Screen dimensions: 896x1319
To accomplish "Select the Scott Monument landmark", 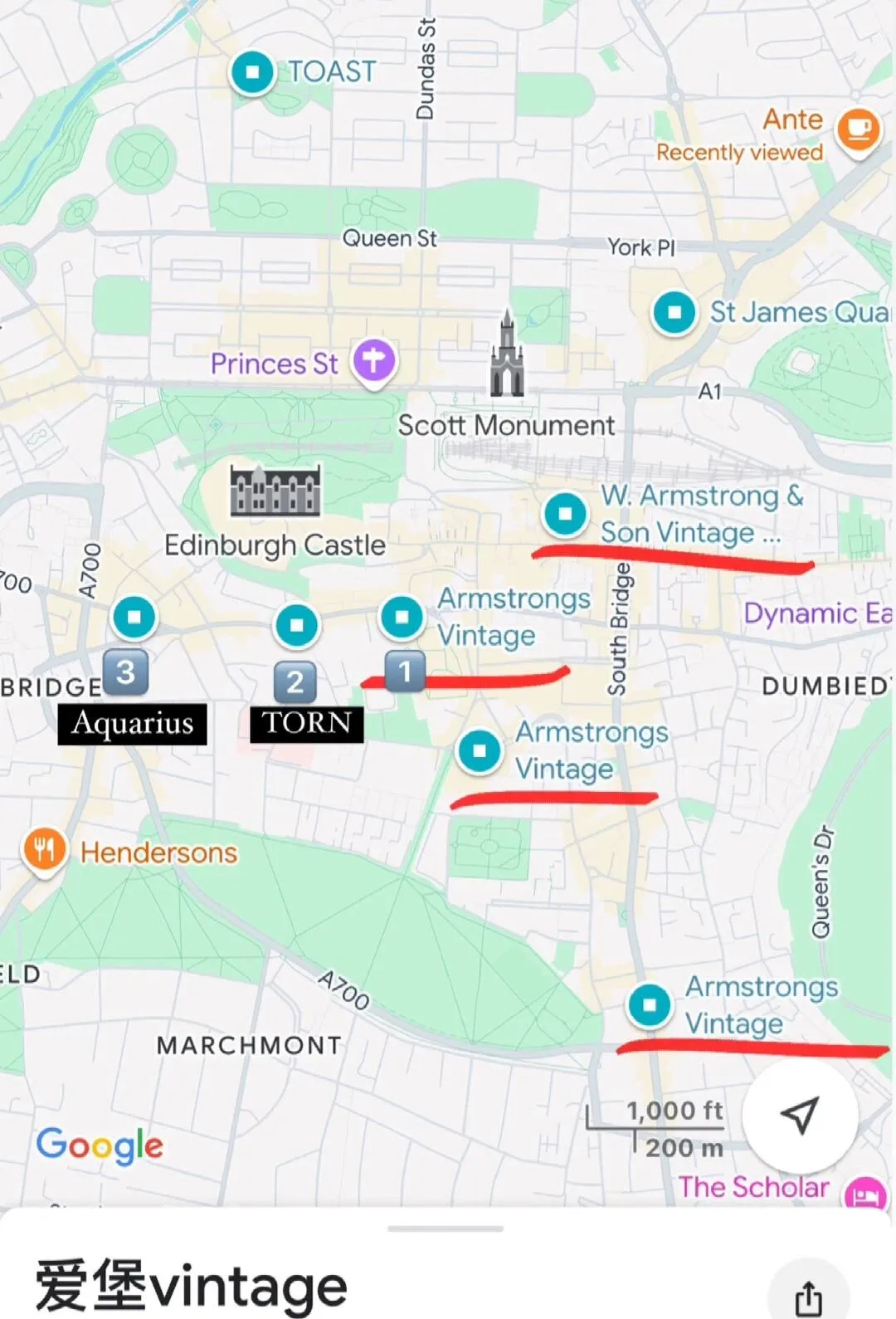I will (x=506, y=354).
